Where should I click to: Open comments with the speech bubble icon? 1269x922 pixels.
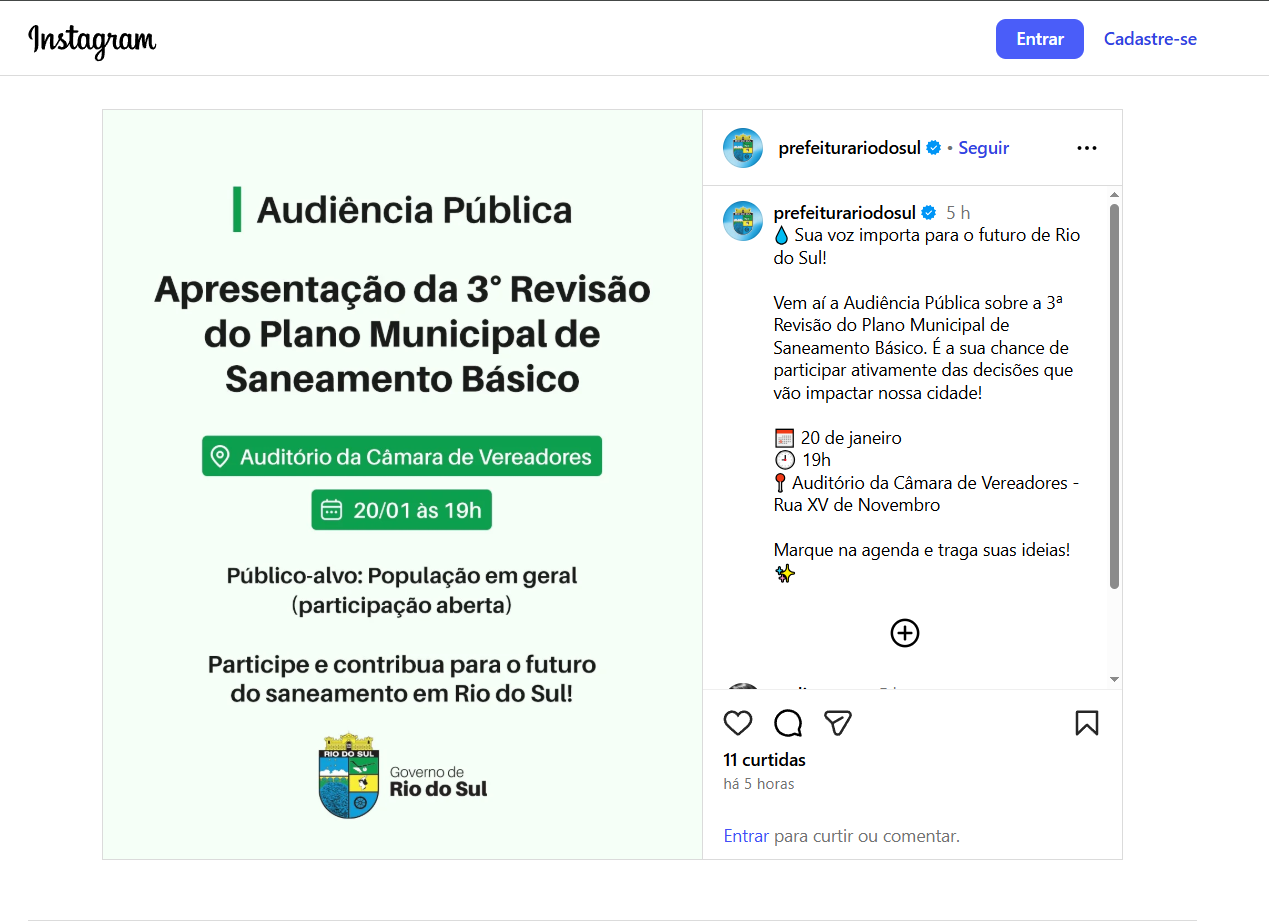coord(788,723)
